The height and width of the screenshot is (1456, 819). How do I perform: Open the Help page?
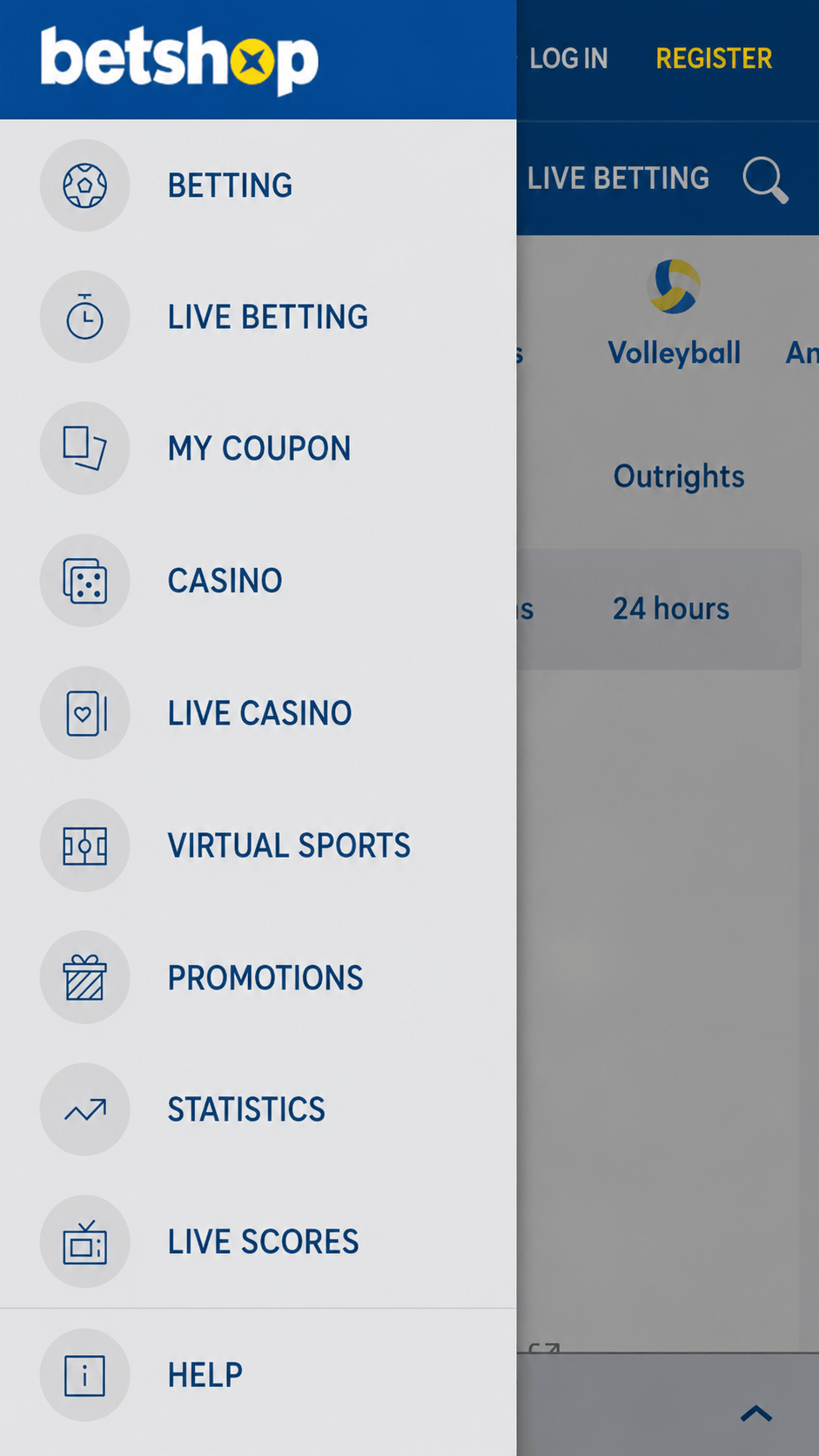click(x=258, y=1375)
